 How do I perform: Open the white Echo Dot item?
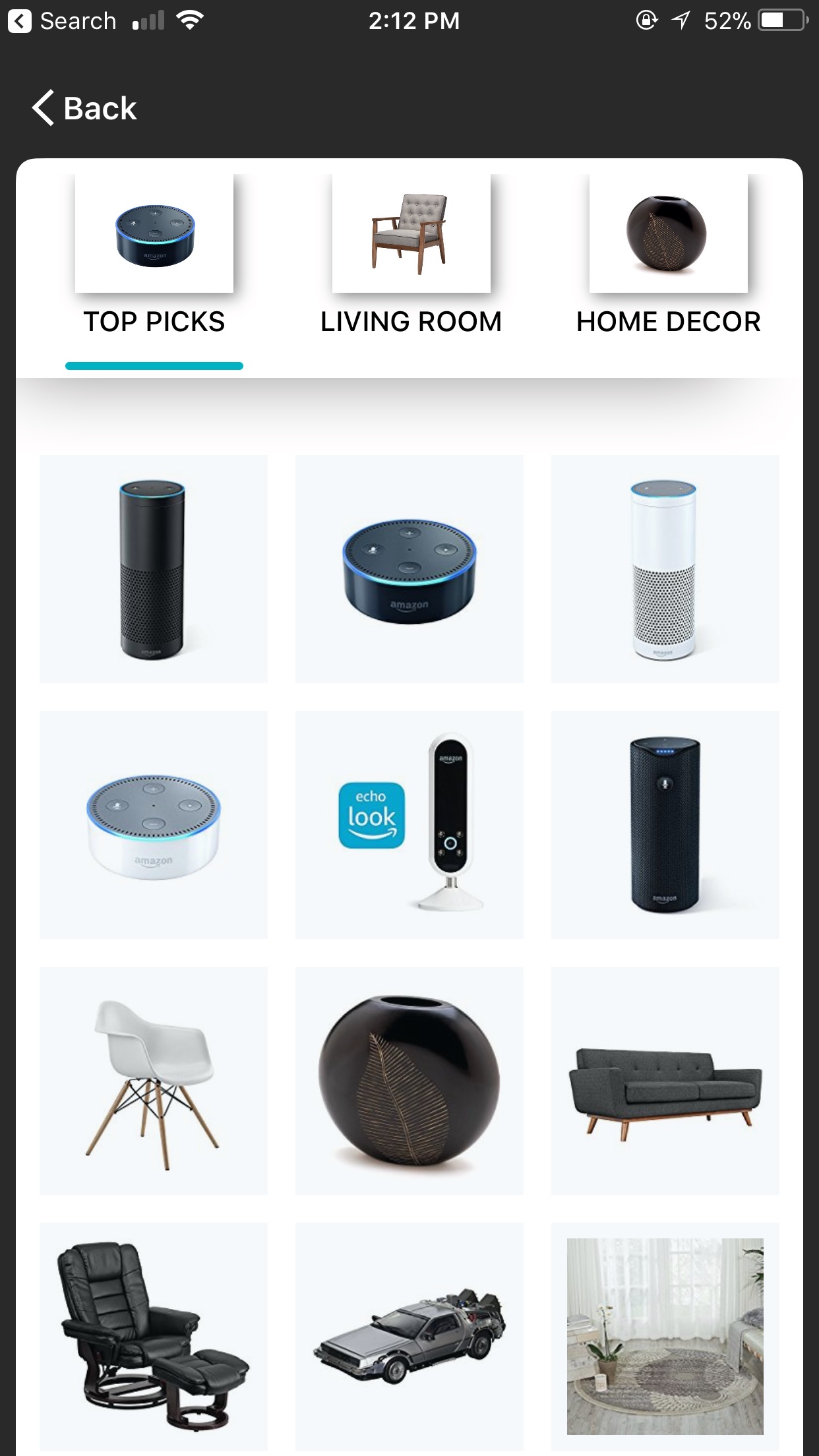(x=154, y=825)
